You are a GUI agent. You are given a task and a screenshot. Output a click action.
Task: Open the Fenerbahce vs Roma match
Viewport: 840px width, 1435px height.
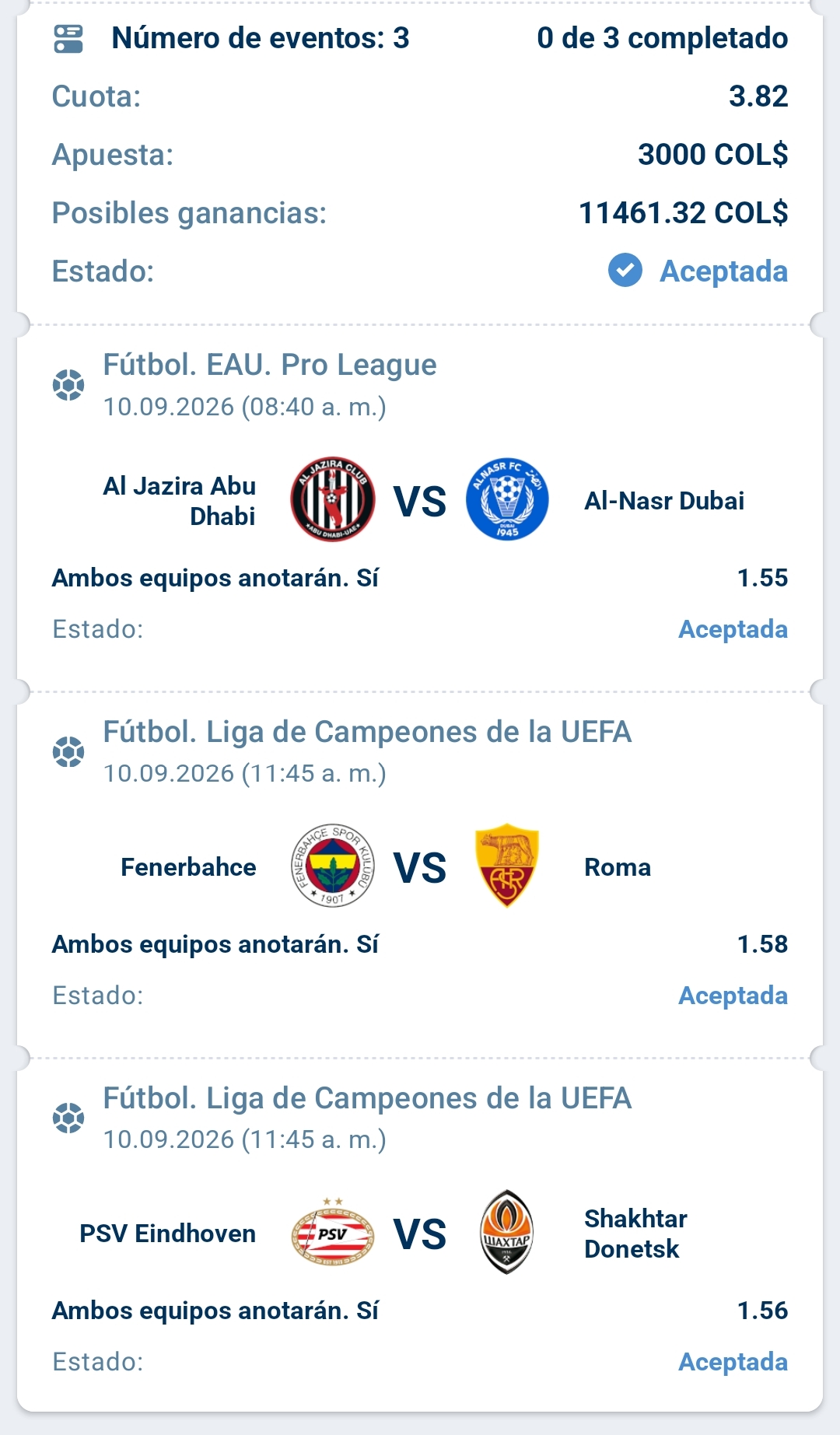point(420,866)
